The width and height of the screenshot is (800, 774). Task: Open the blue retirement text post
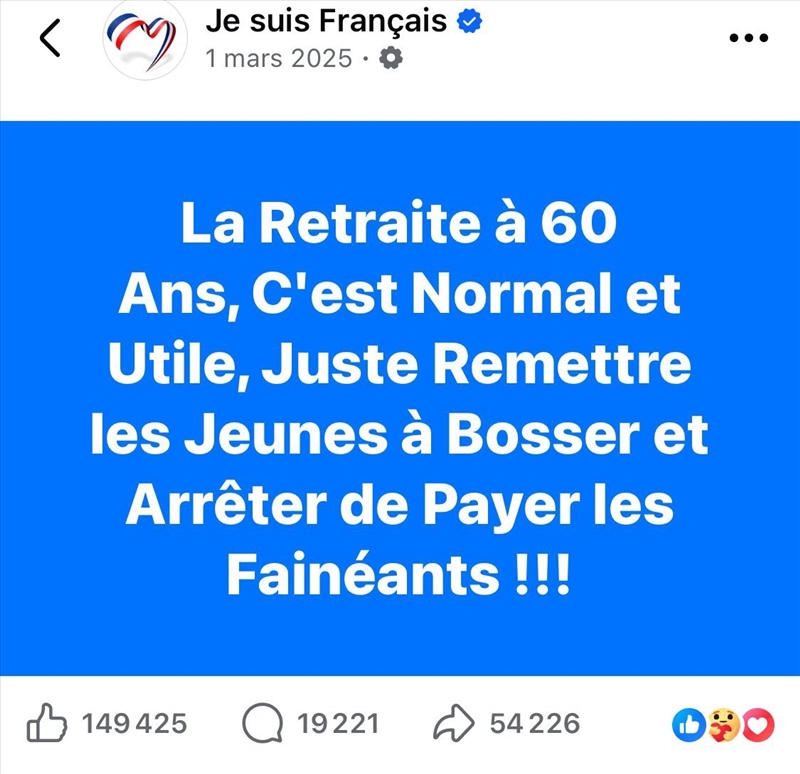[400, 398]
